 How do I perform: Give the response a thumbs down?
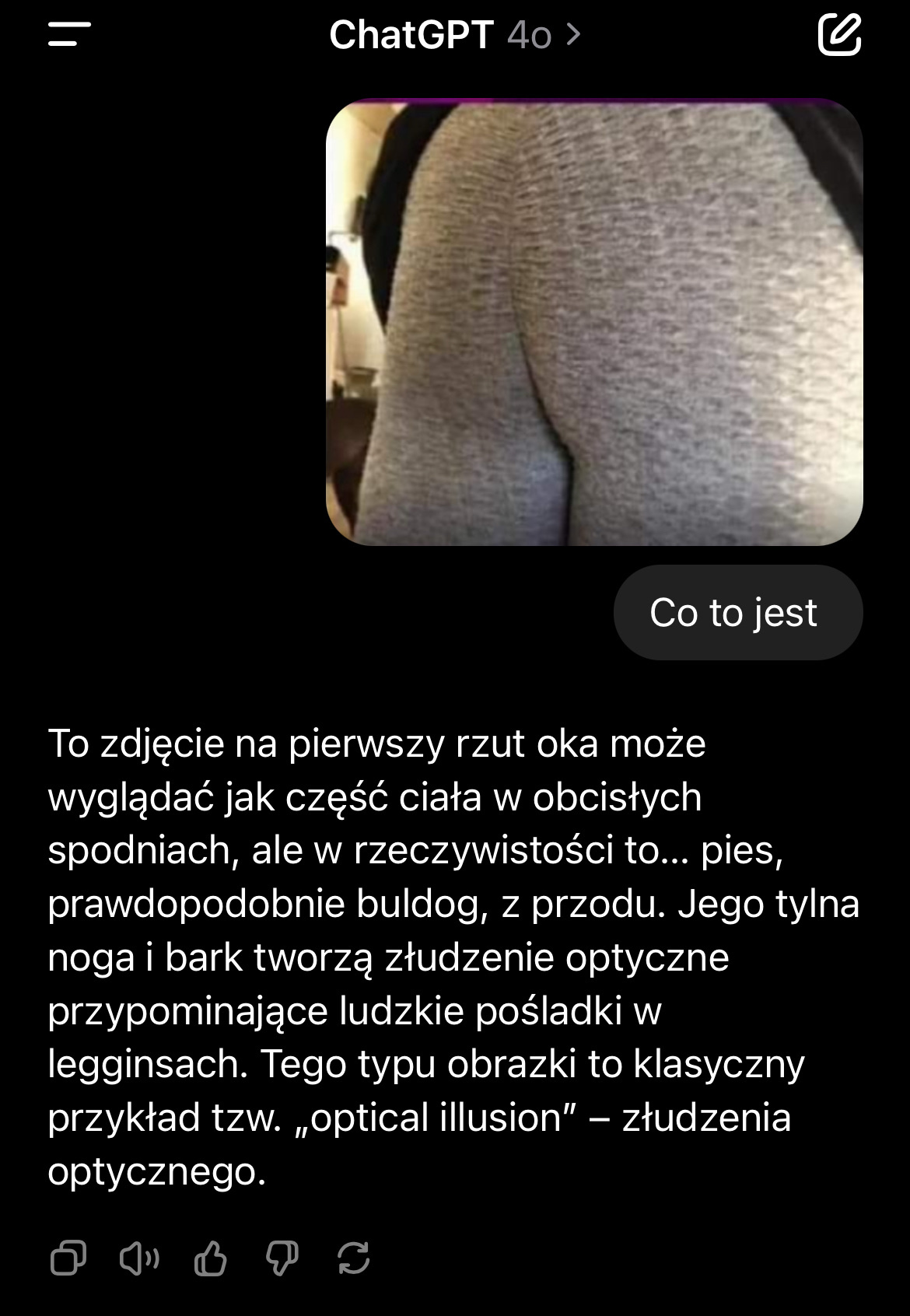pyautogui.click(x=282, y=1258)
